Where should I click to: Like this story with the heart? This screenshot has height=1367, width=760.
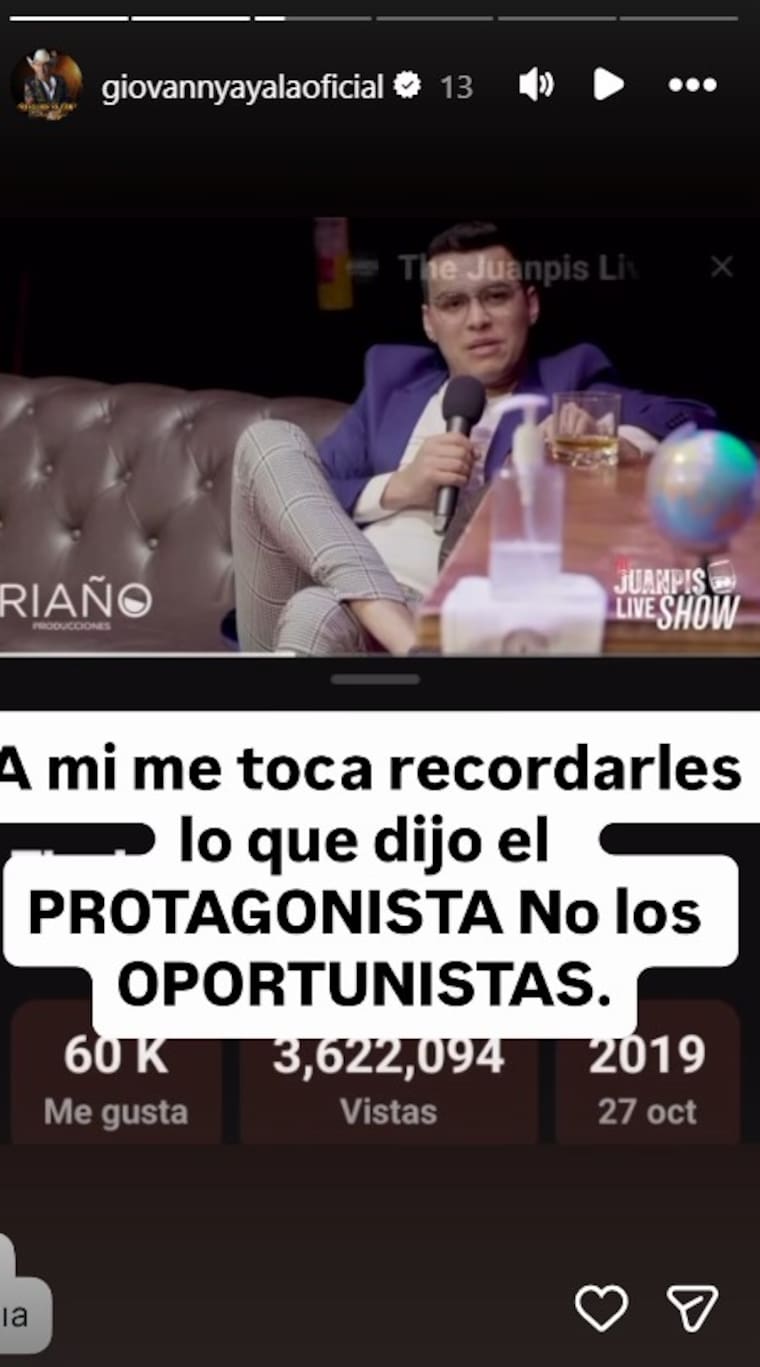coord(601,1307)
